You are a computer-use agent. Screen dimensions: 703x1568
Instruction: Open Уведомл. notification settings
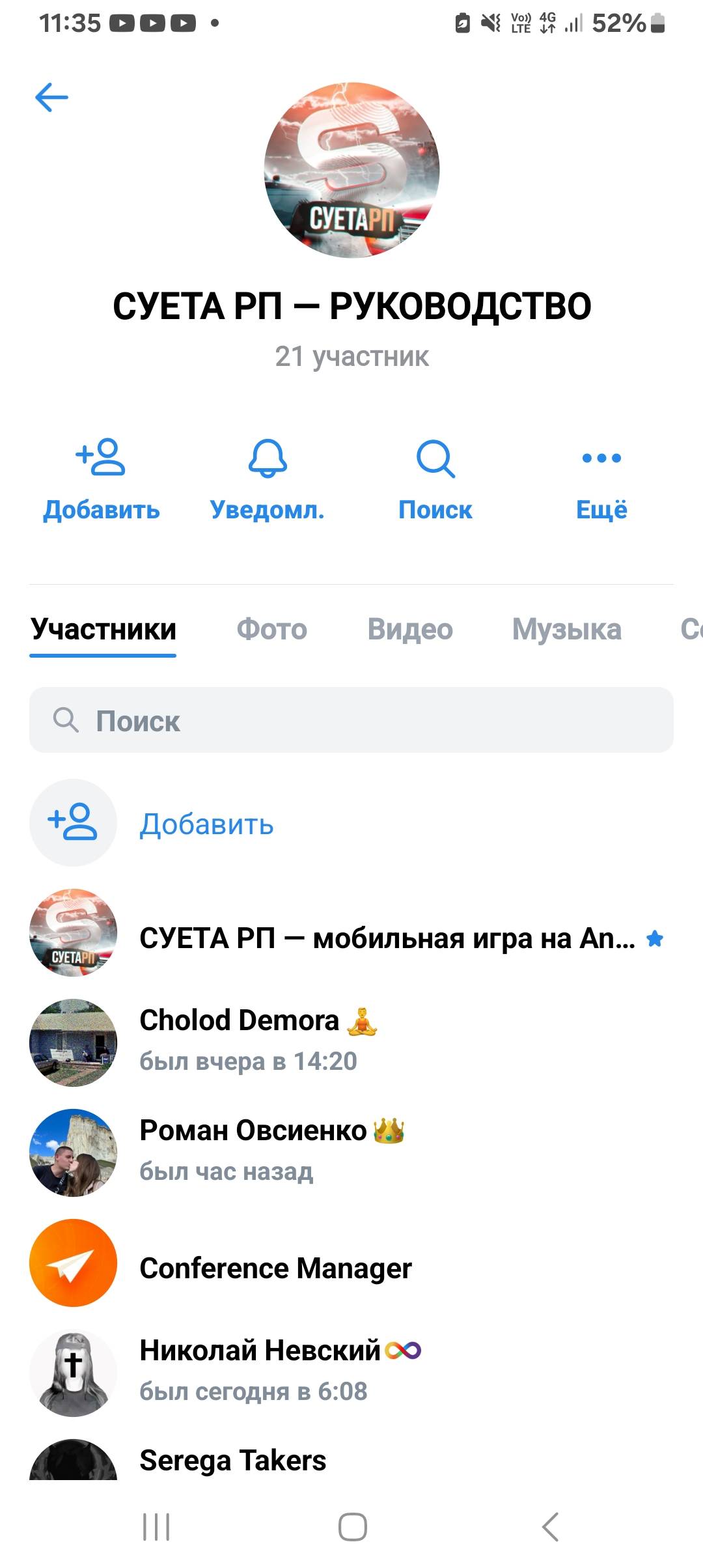267,480
